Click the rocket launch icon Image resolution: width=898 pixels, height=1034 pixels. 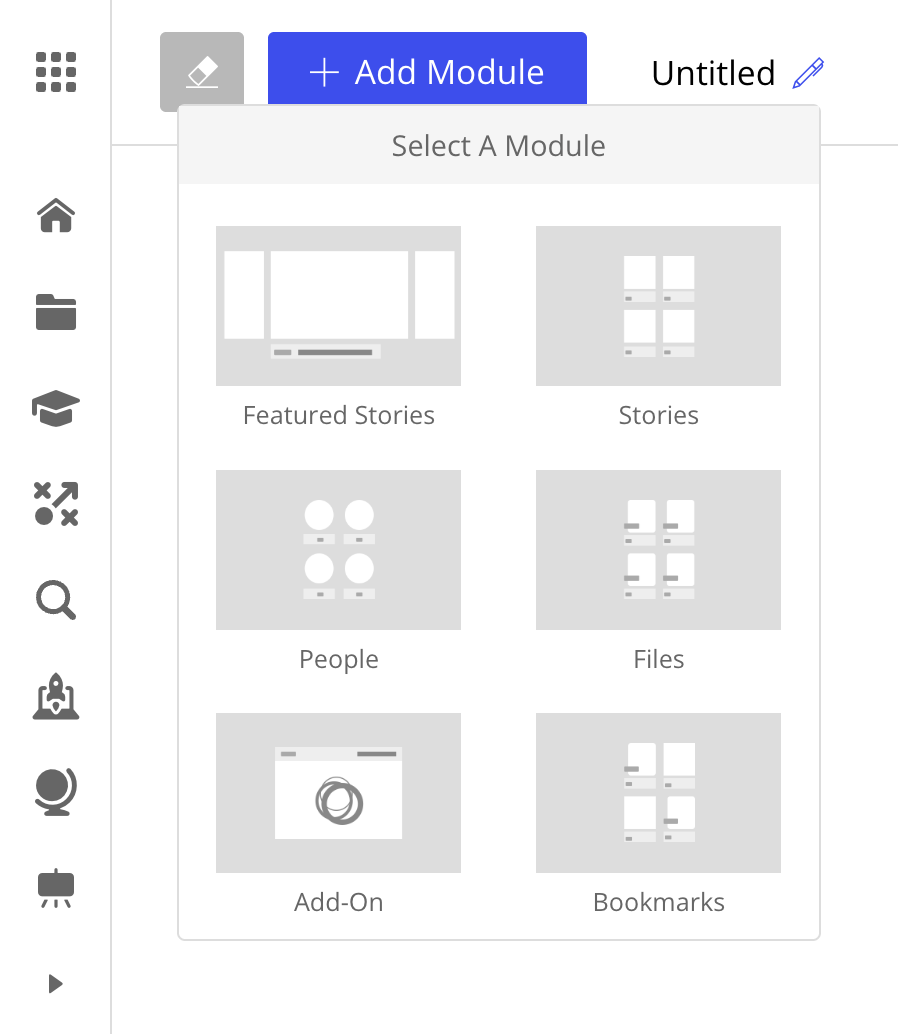click(55, 697)
